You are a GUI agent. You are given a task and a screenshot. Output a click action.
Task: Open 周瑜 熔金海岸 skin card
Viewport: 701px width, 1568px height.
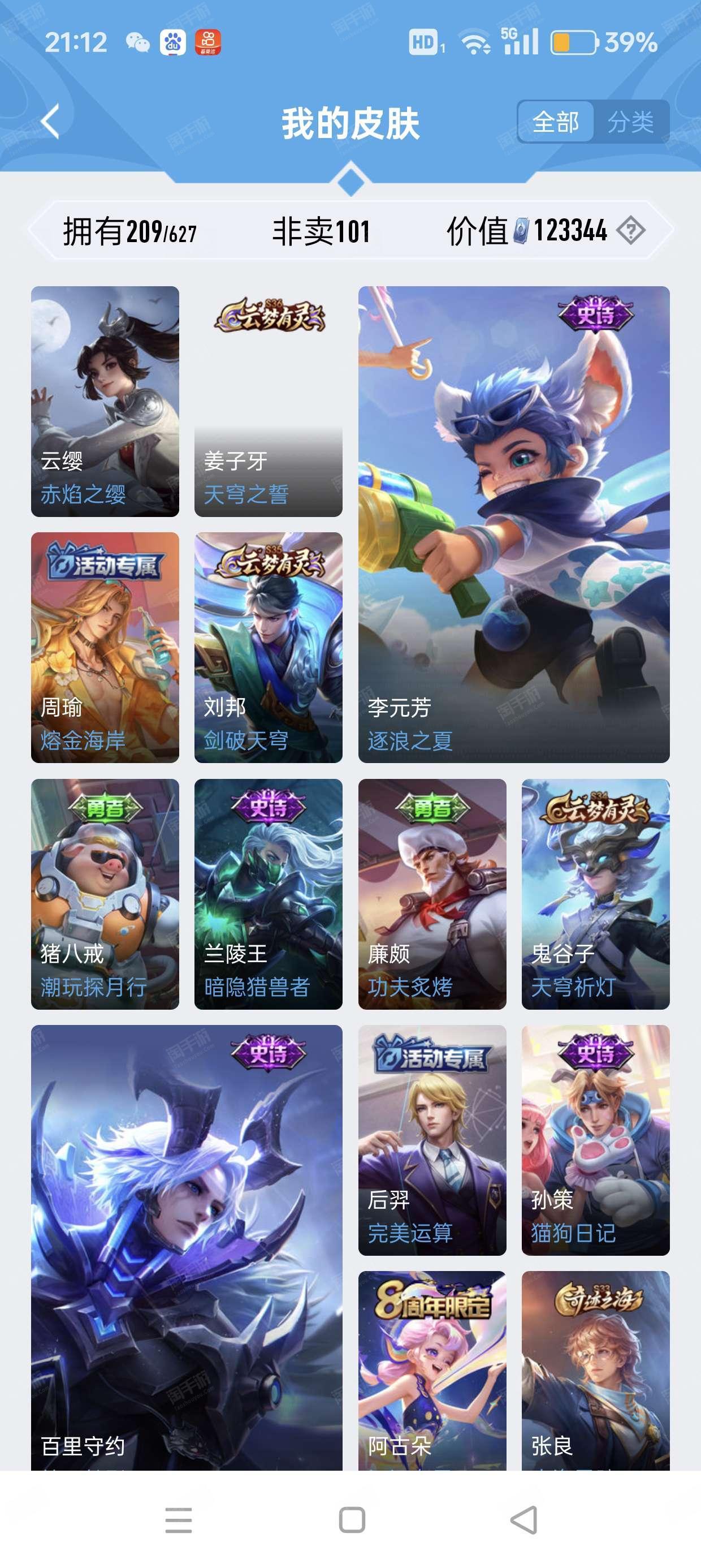coord(105,648)
